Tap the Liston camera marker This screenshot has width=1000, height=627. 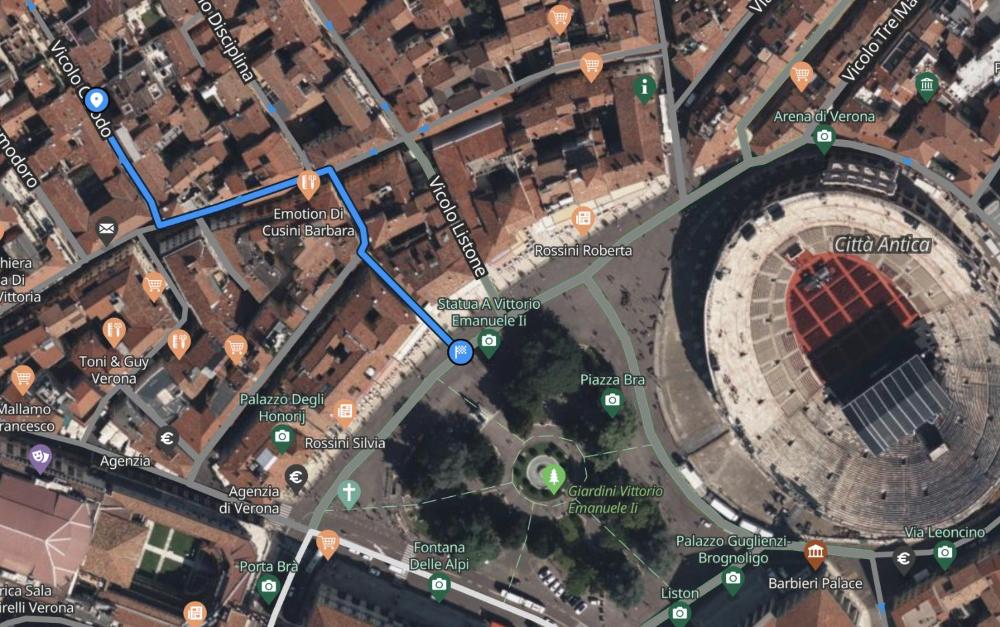680,612
